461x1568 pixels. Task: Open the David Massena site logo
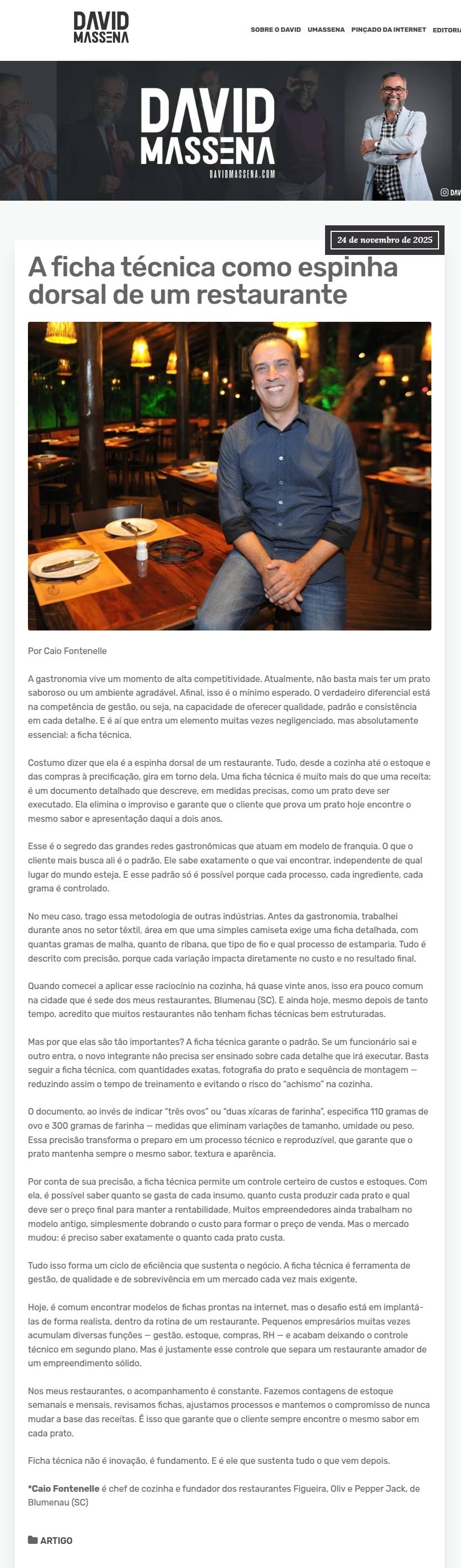[x=101, y=27]
